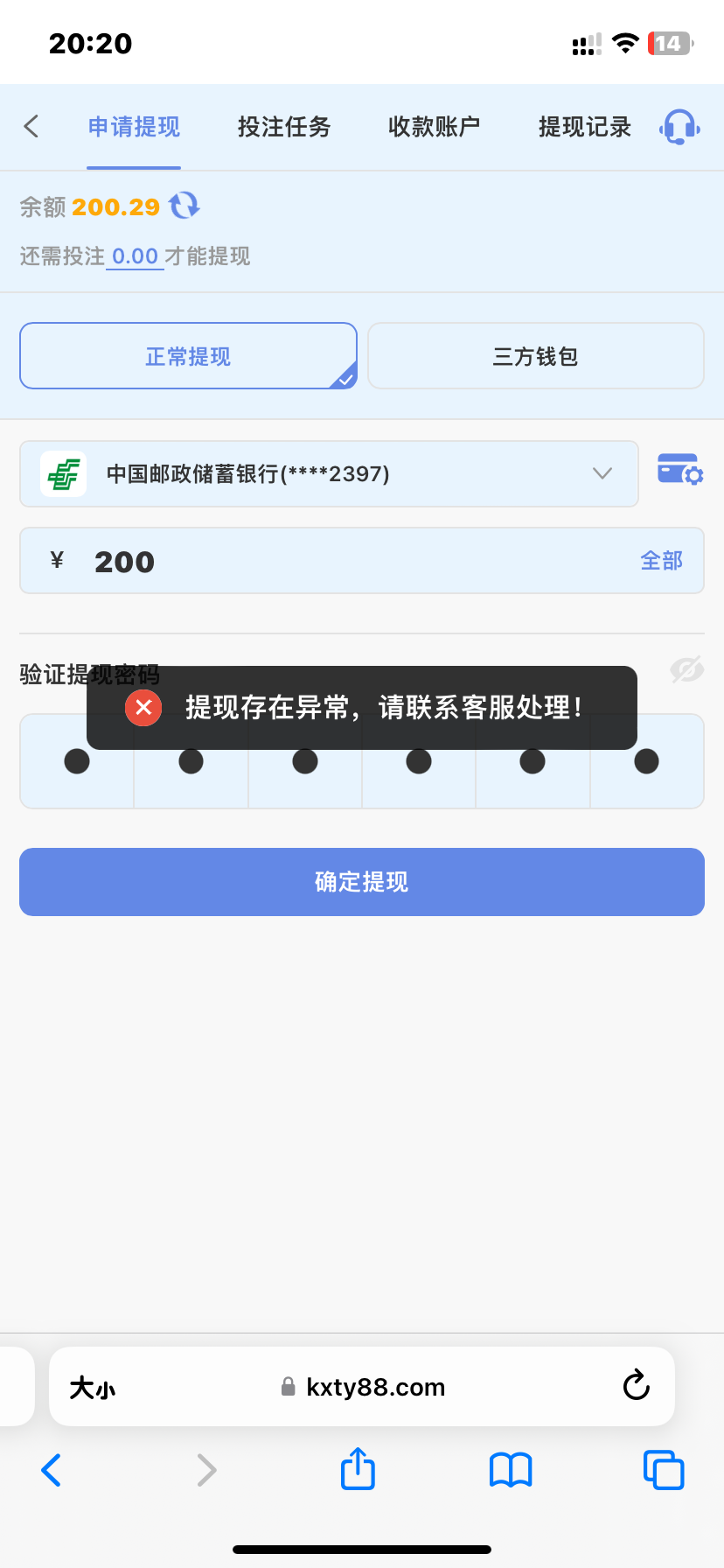Viewport: 724px width, 1568px height.
Task: Switch to the 收款账户 tab
Action: click(435, 128)
